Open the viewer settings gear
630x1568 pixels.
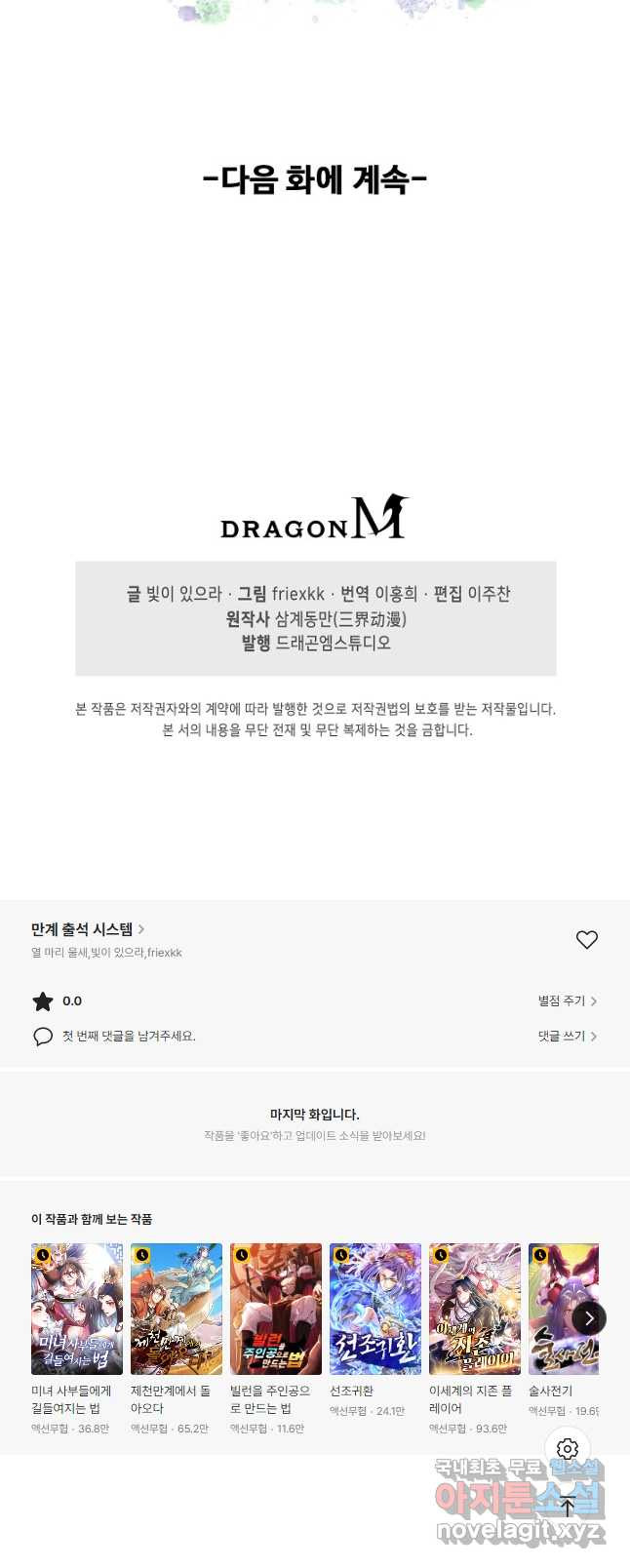click(568, 1449)
